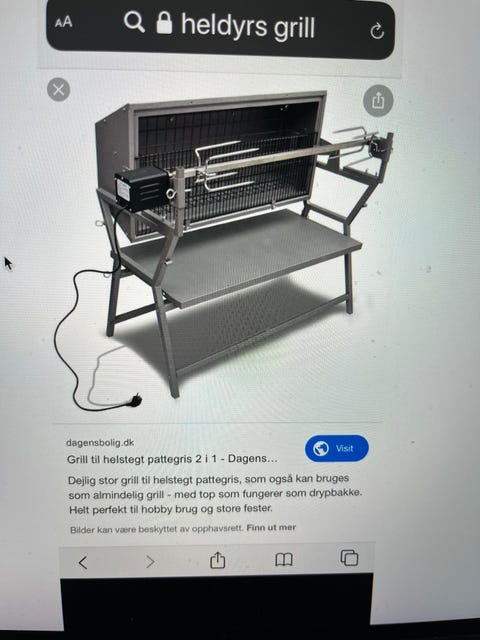The image size is (480, 640).
Task: Open the Finn ut mer link
Action: (x=271, y=527)
